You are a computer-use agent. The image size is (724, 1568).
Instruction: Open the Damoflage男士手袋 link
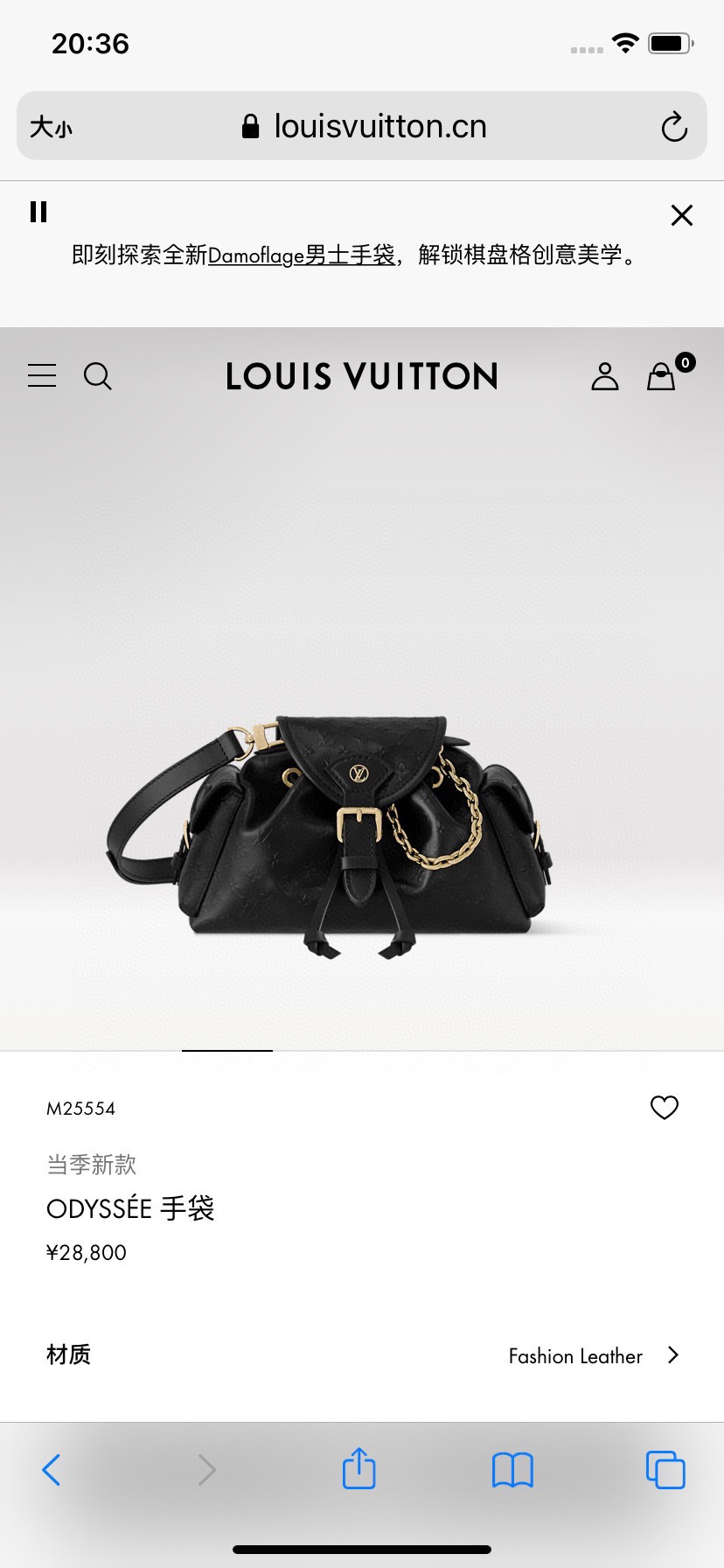301,255
